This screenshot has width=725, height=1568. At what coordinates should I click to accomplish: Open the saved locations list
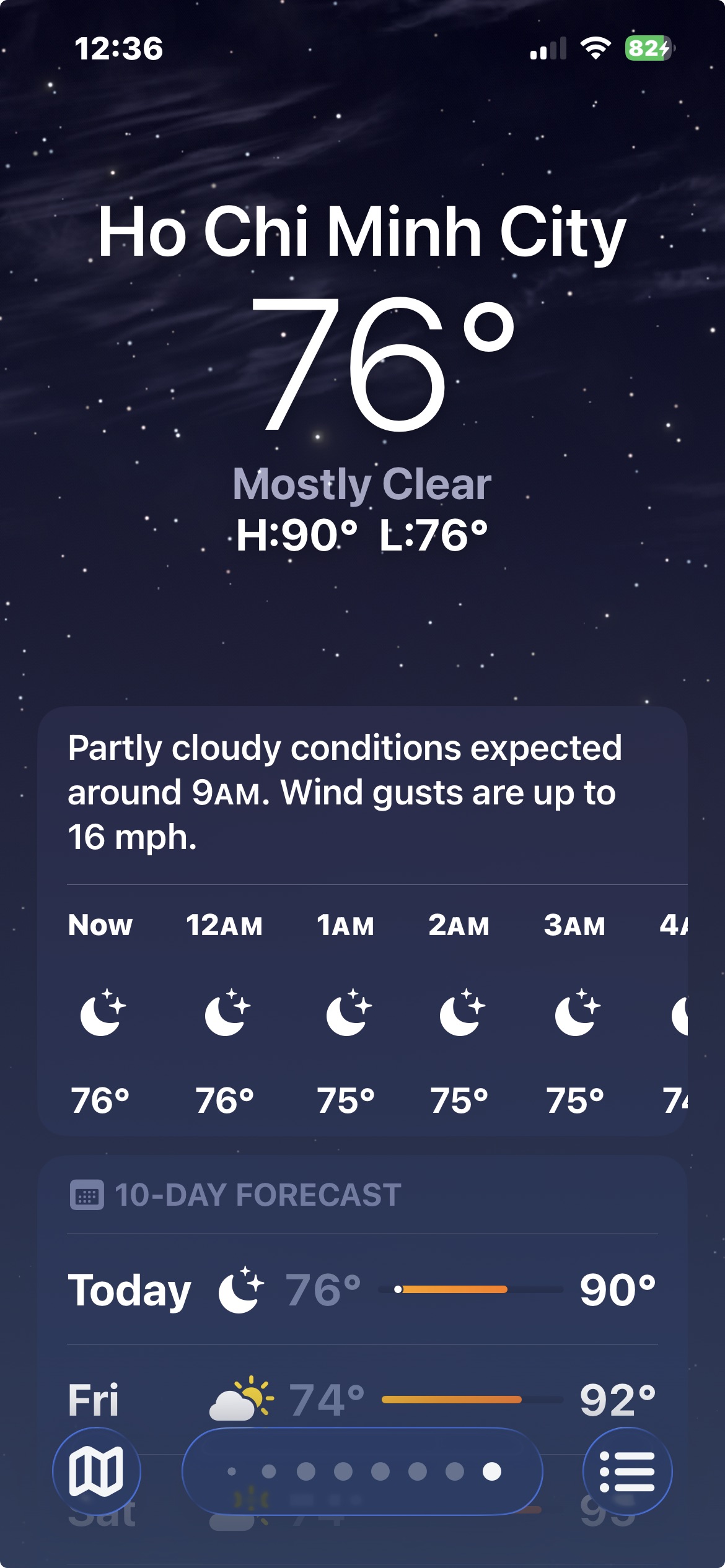[x=627, y=1471]
